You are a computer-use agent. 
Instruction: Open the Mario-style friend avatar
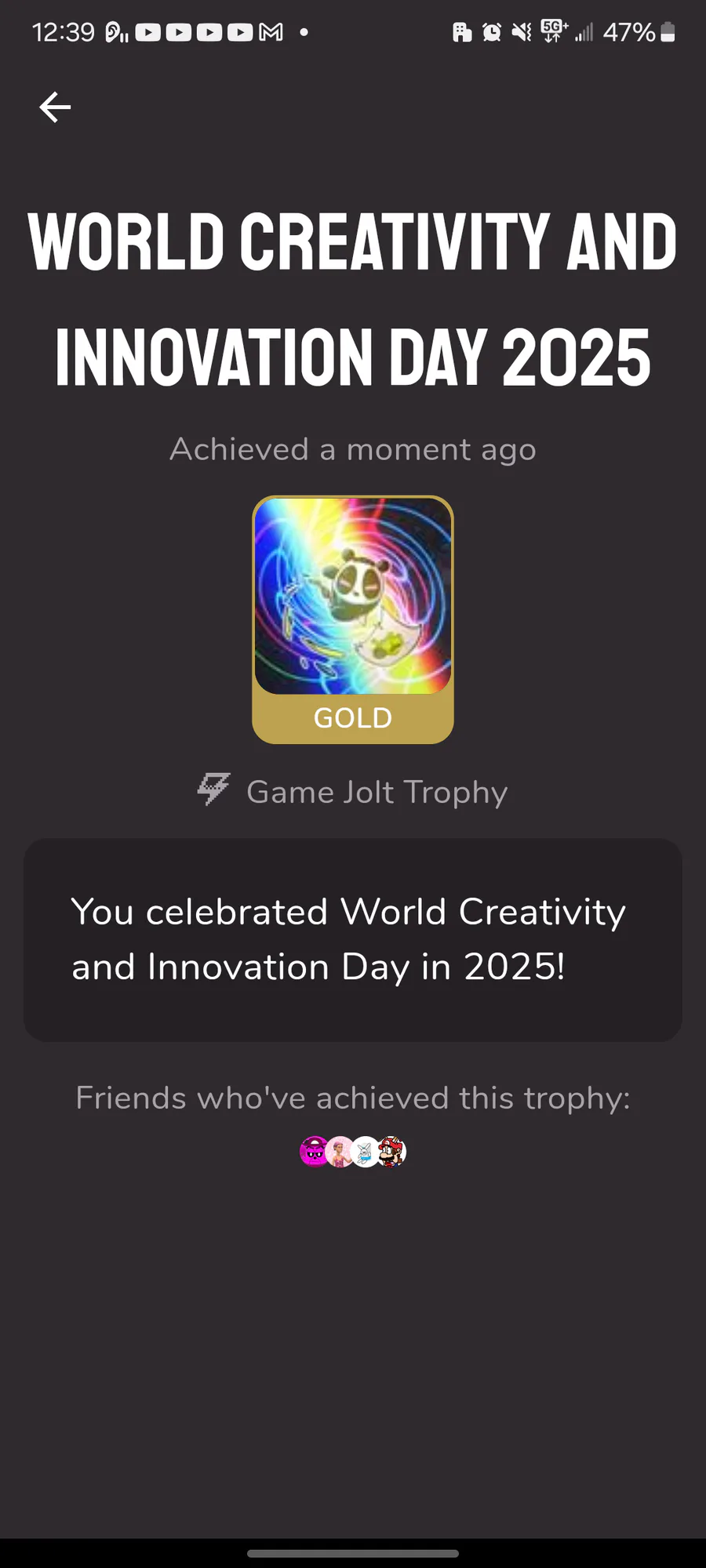pos(391,1152)
